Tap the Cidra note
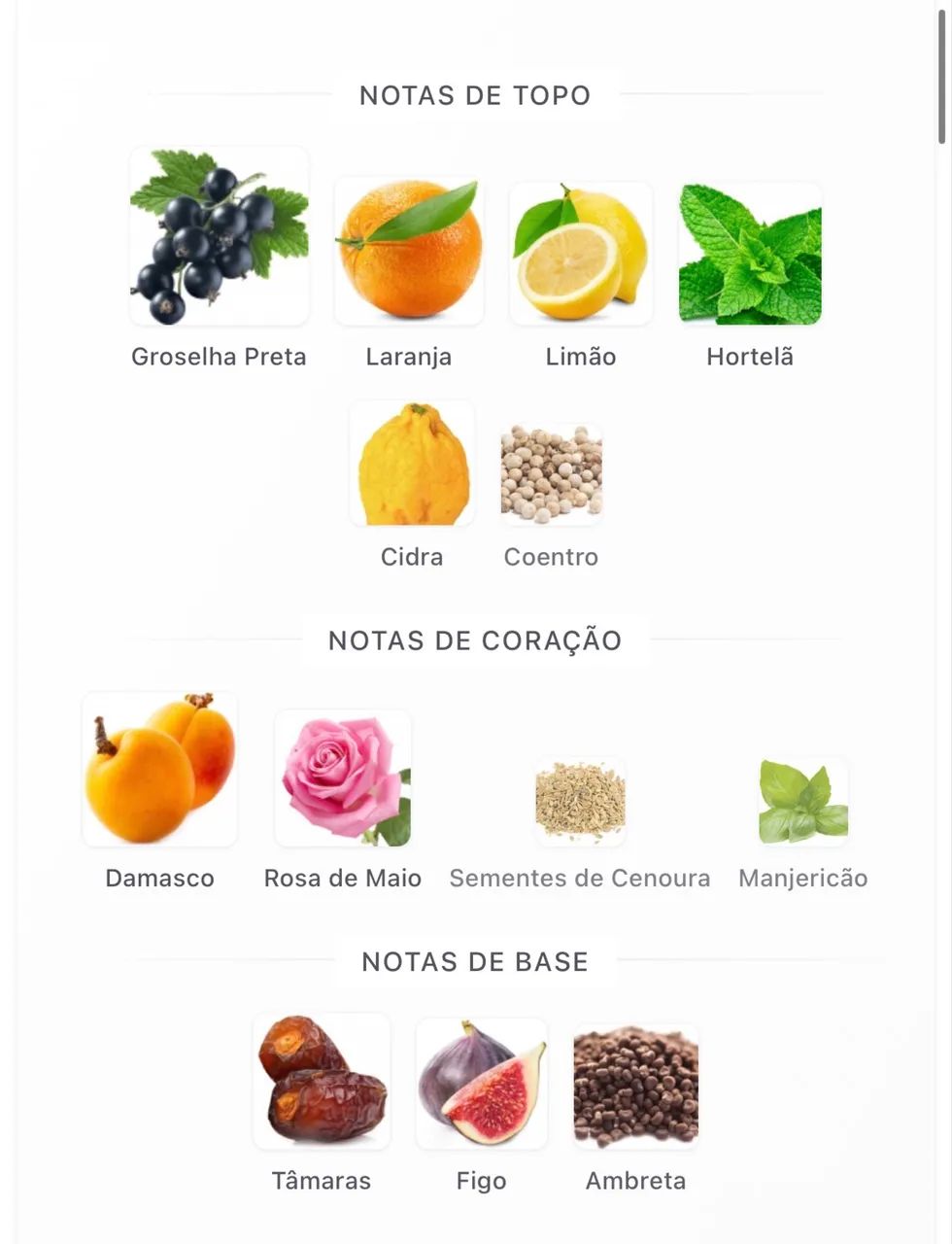This screenshot has width=952, height=1244. click(413, 465)
